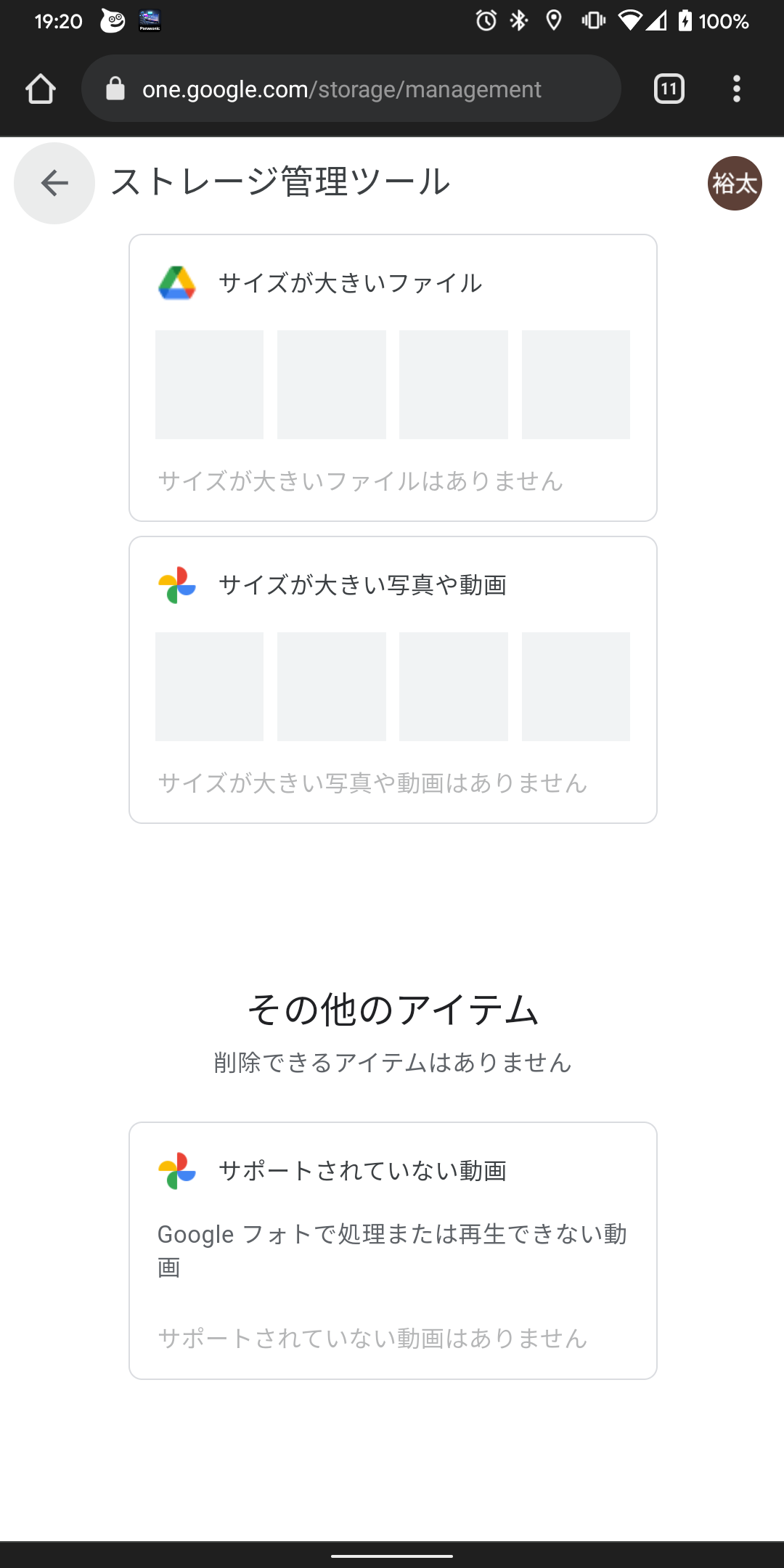Open the サイズが大きい写真や動画 card
This screenshot has width=784, height=1568.
393,679
